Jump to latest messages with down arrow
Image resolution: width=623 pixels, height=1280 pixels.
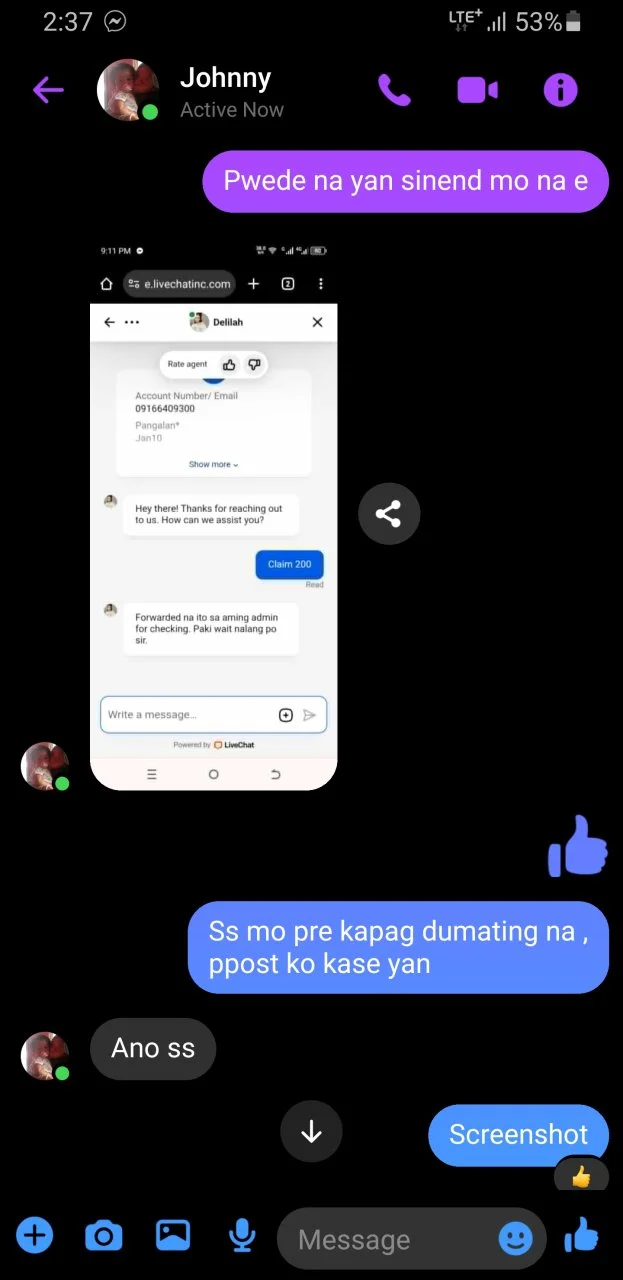tap(311, 1132)
